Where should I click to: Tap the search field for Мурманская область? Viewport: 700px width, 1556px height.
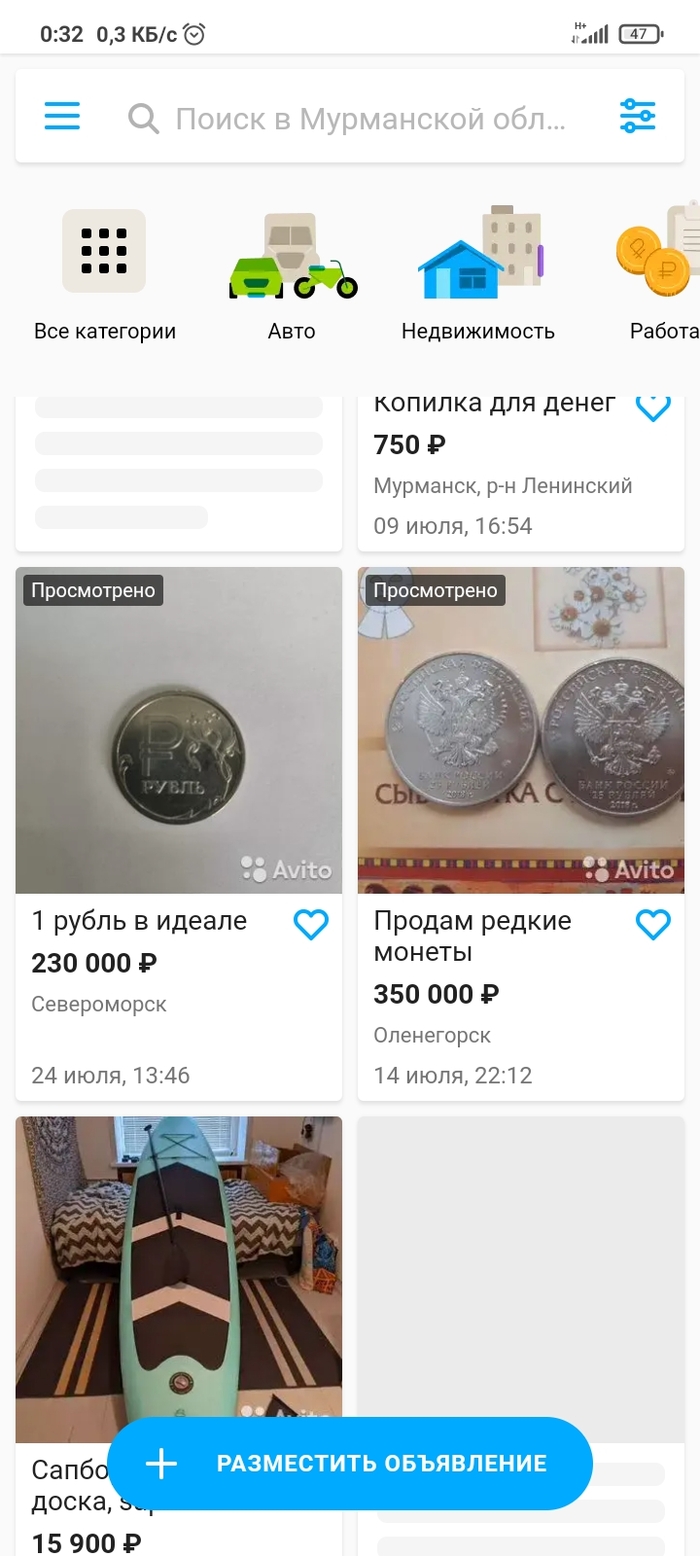[370, 119]
